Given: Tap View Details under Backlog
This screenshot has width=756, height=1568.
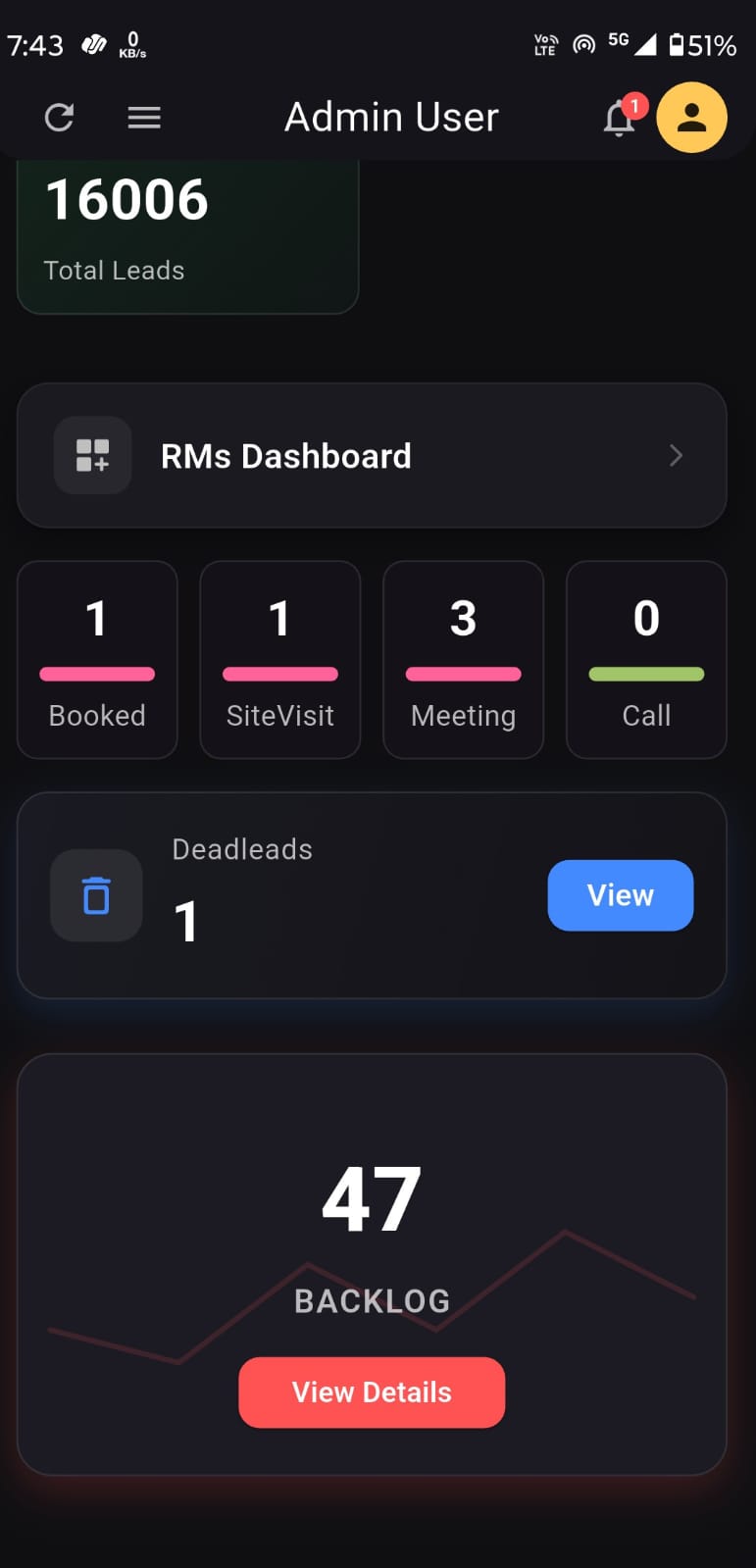Looking at the screenshot, I should coord(371,1391).
